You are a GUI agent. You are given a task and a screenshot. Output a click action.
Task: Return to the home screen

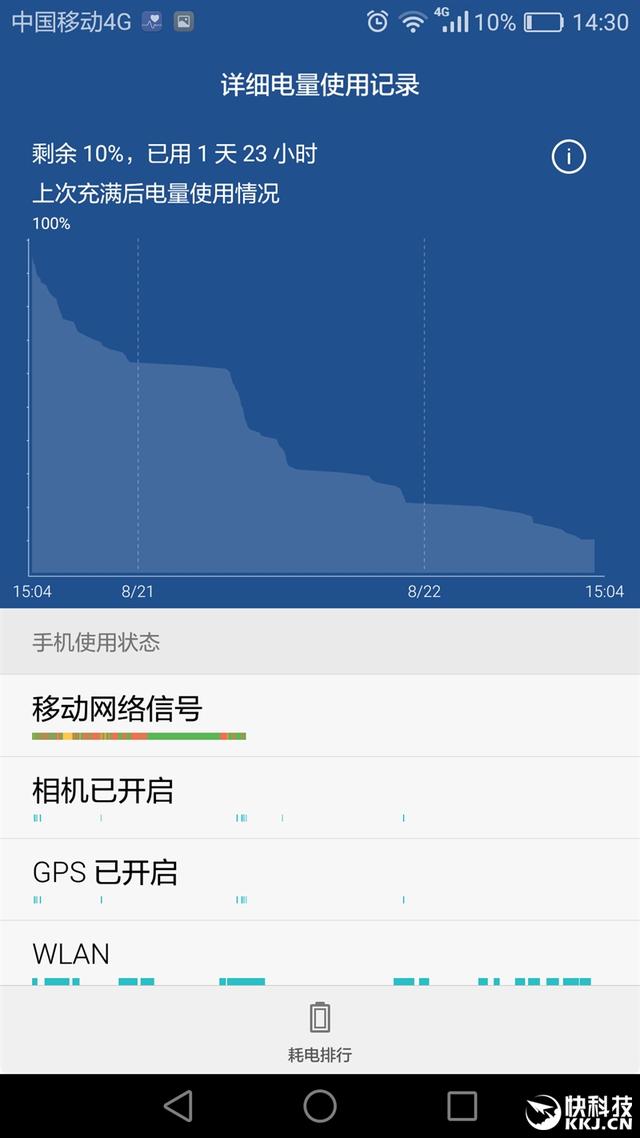320,1105
